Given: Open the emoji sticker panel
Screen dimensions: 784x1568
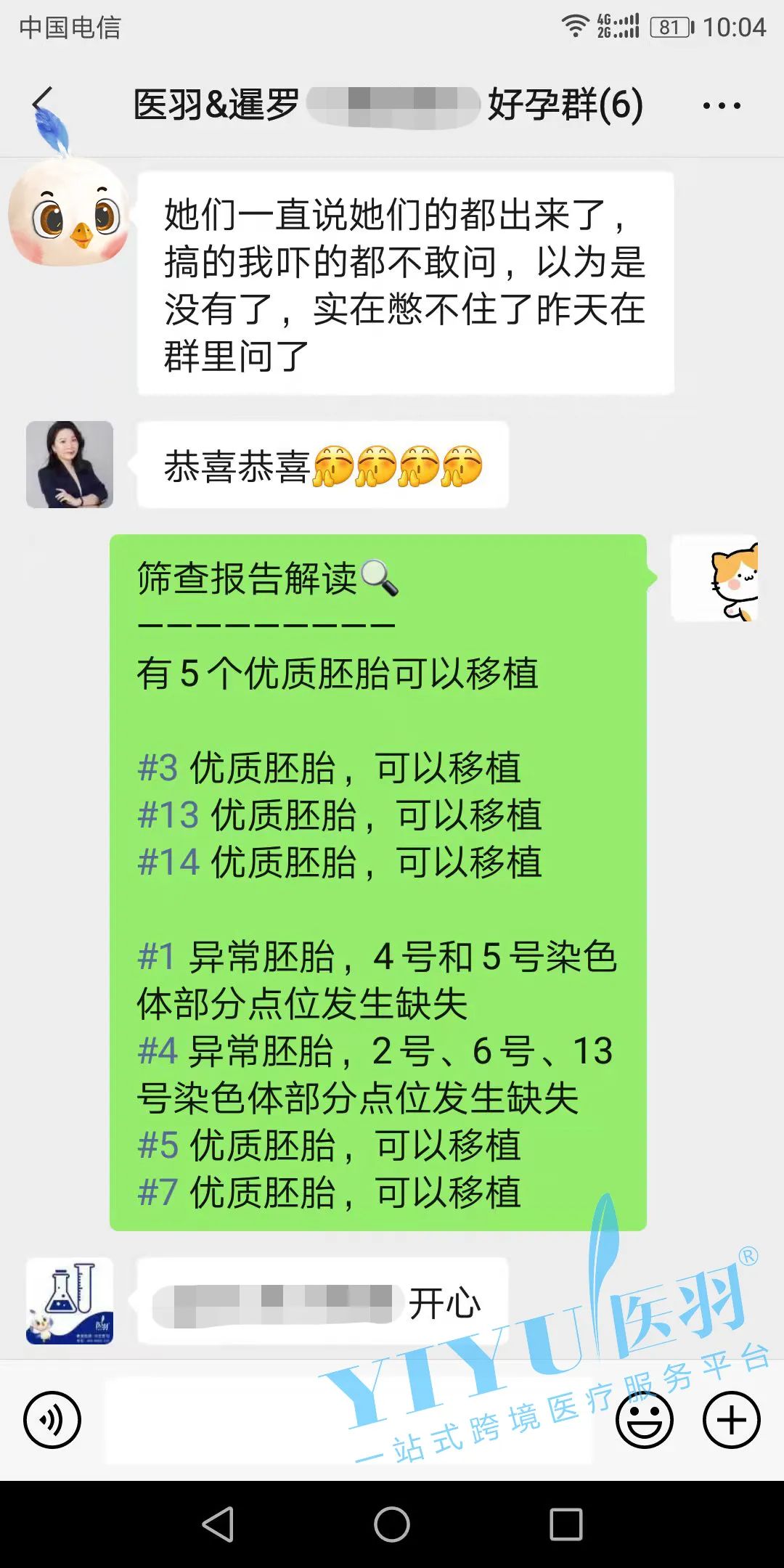Looking at the screenshot, I should tap(644, 1420).
